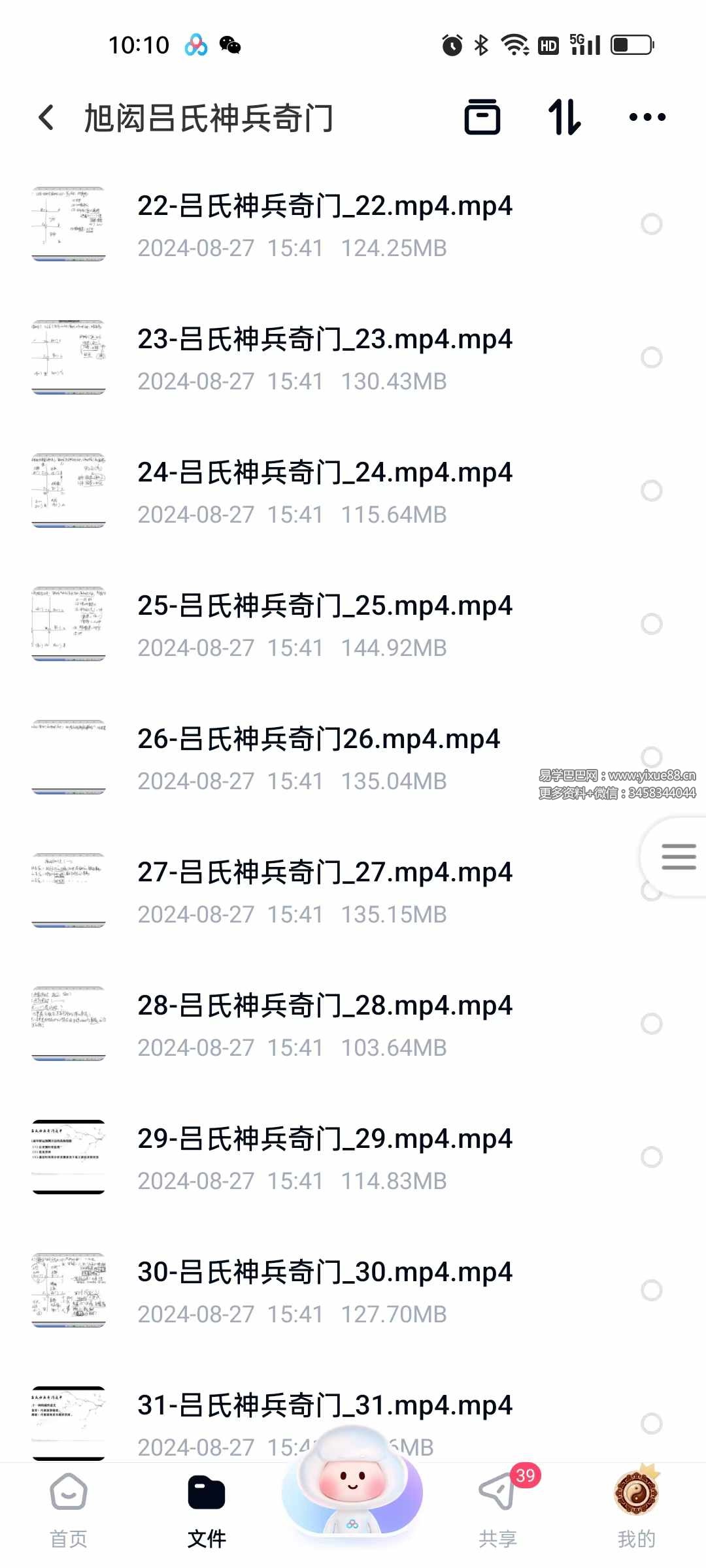The width and height of the screenshot is (706, 1568).
Task: Open the transfer list box icon
Action: point(482,118)
